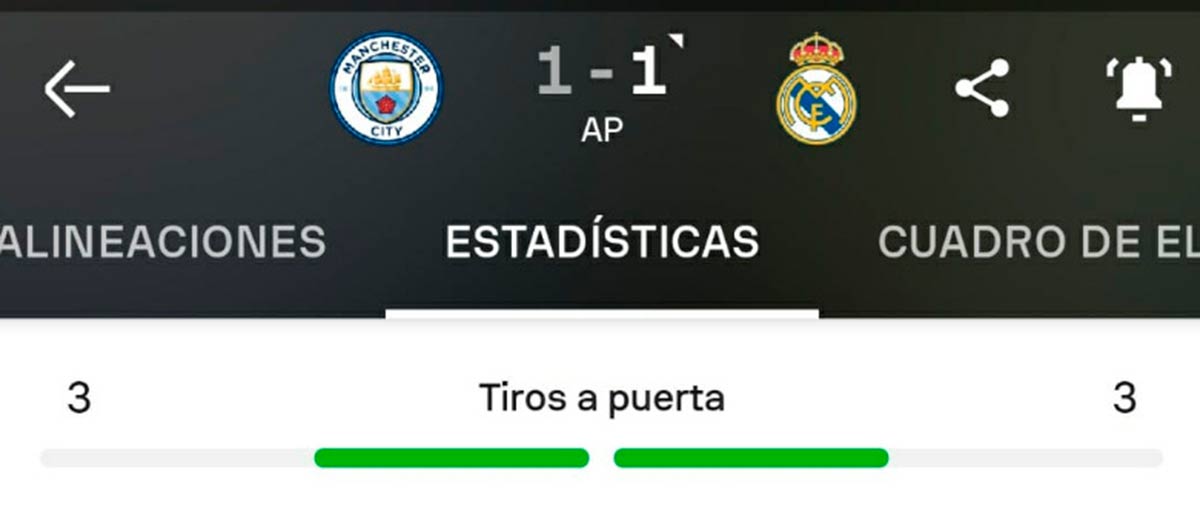Open the Real Madrid team crest
This screenshot has height=527, width=1200.
coord(817,90)
